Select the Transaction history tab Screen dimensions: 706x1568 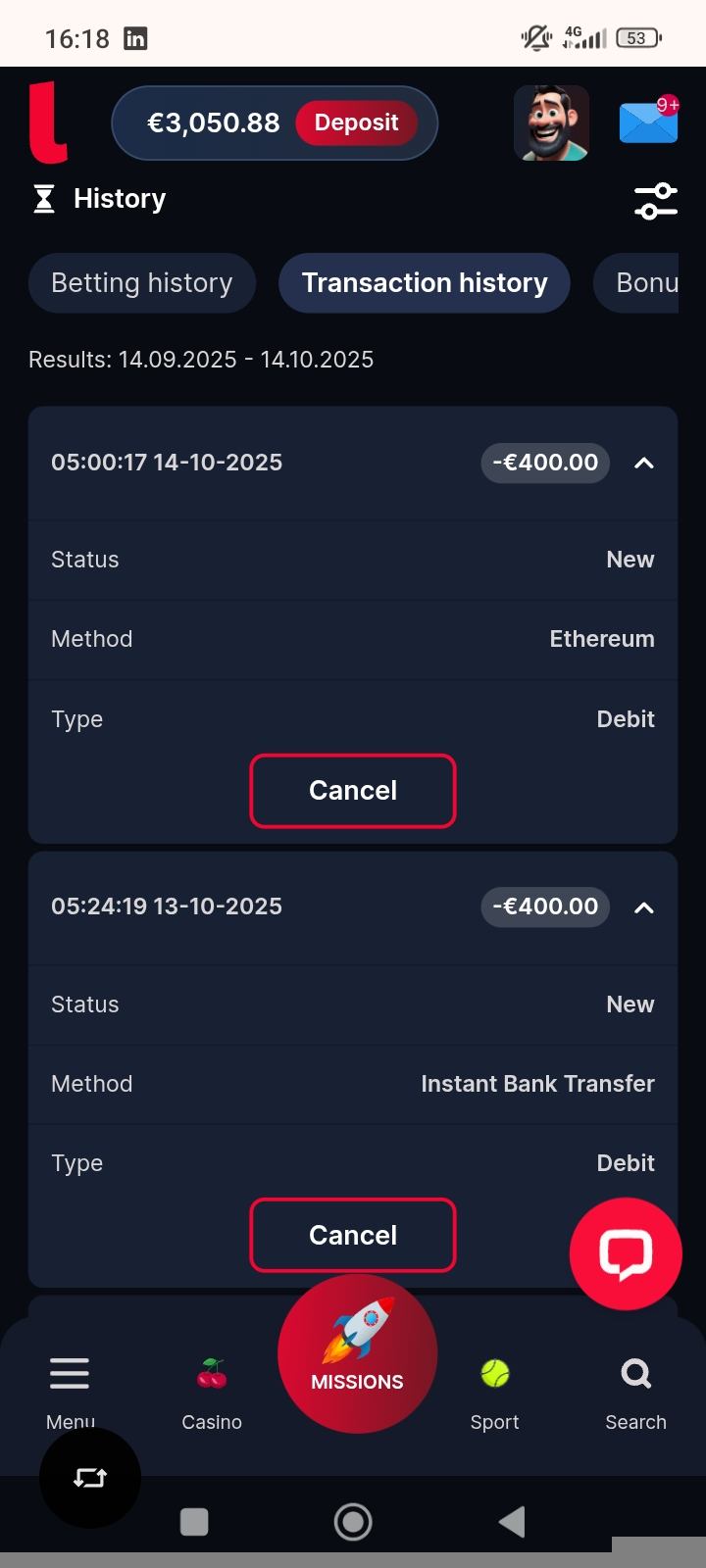click(424, 283)
